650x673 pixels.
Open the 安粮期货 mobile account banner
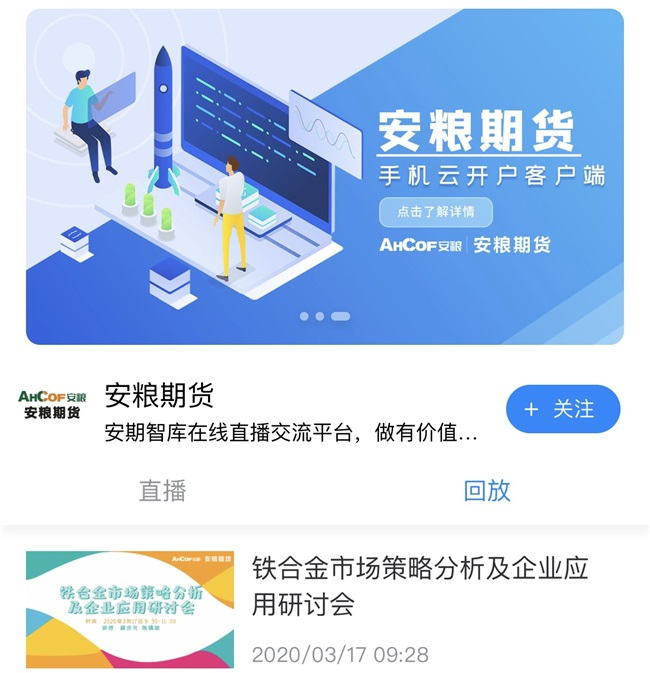(x=324, y=176)
